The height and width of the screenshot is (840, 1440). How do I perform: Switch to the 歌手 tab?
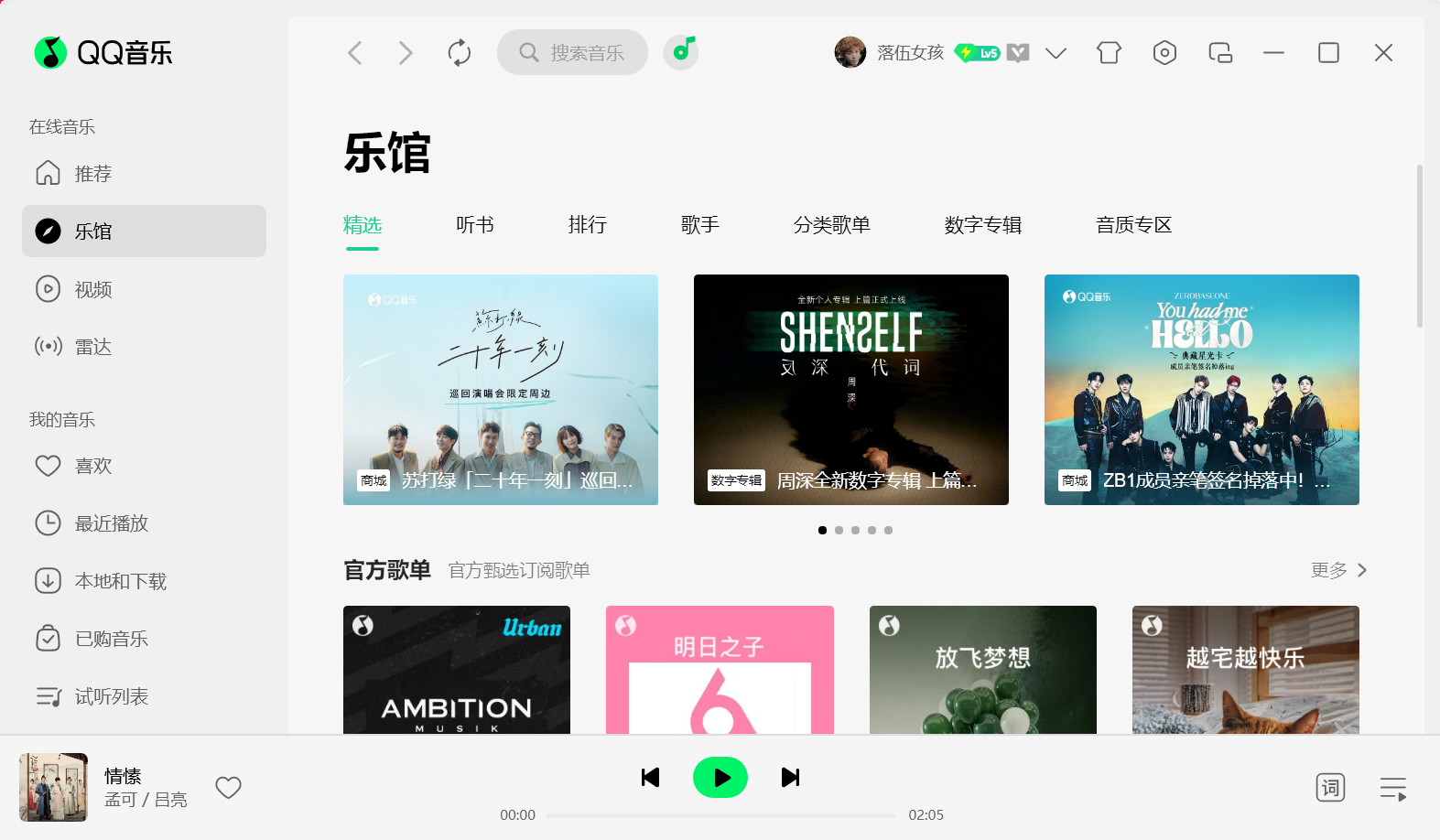(x=700, y=225)
